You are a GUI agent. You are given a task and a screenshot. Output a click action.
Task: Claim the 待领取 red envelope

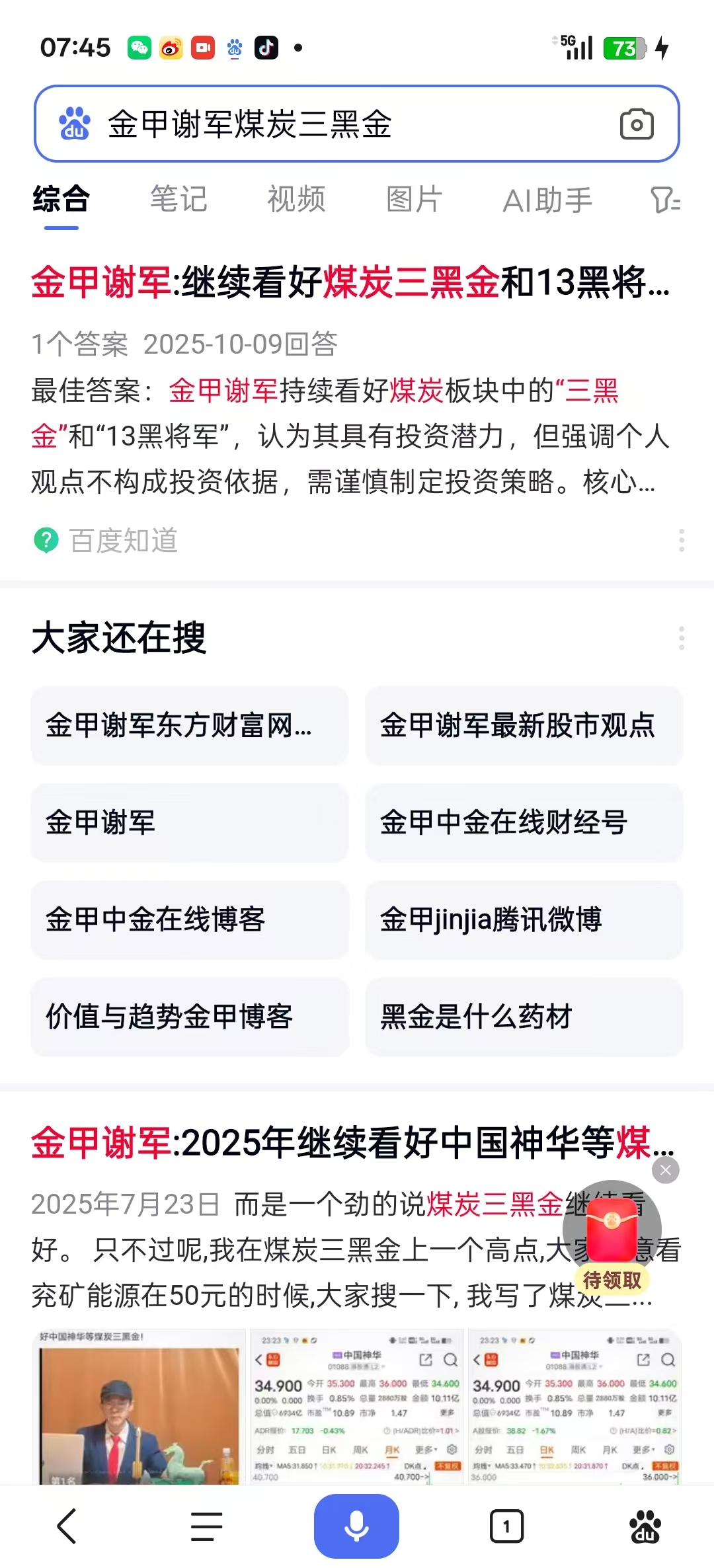point(612,1236)
